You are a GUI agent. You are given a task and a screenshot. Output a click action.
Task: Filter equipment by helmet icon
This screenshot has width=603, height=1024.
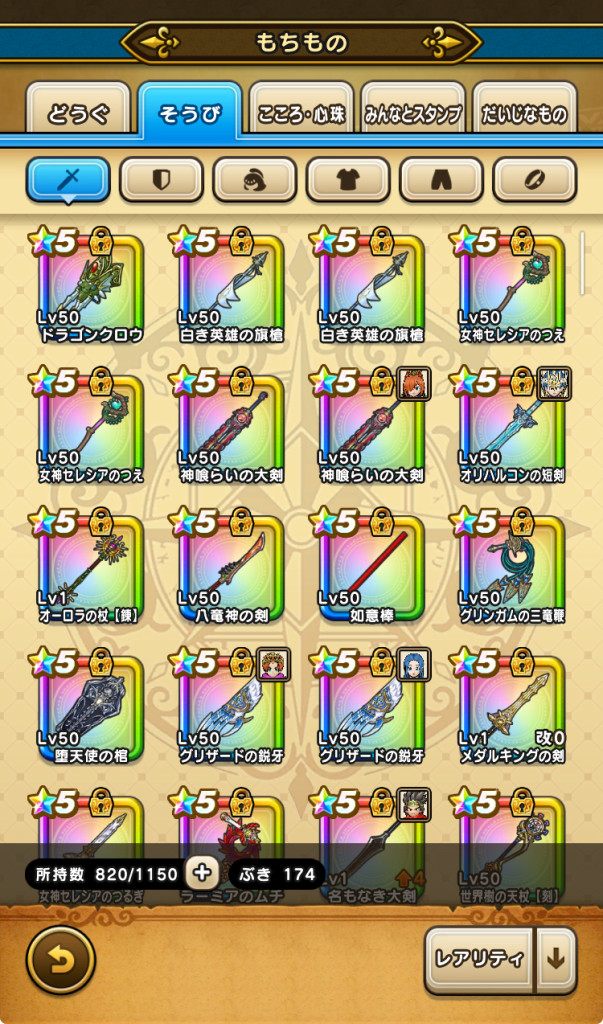point(254,180)
